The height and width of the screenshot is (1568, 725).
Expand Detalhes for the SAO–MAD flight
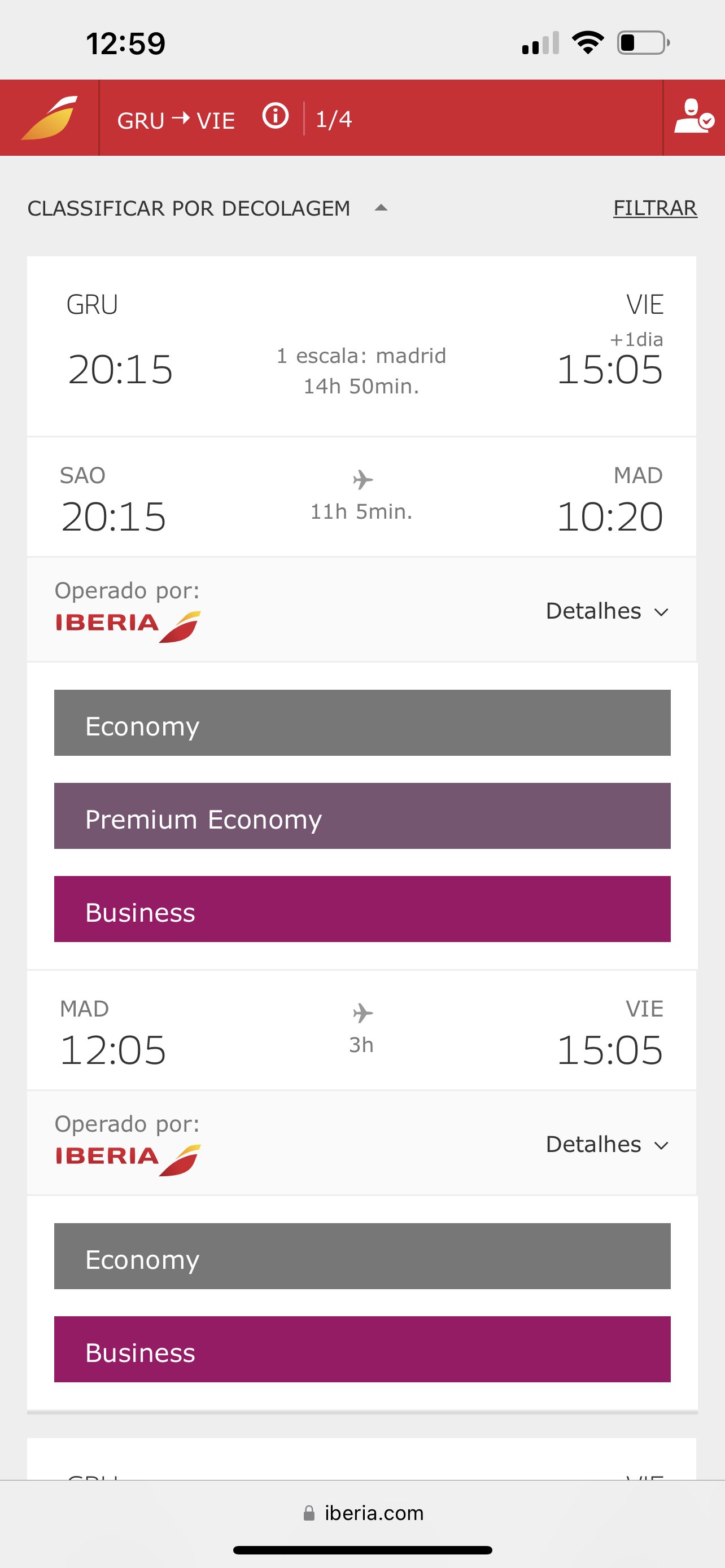pos(607,611)
